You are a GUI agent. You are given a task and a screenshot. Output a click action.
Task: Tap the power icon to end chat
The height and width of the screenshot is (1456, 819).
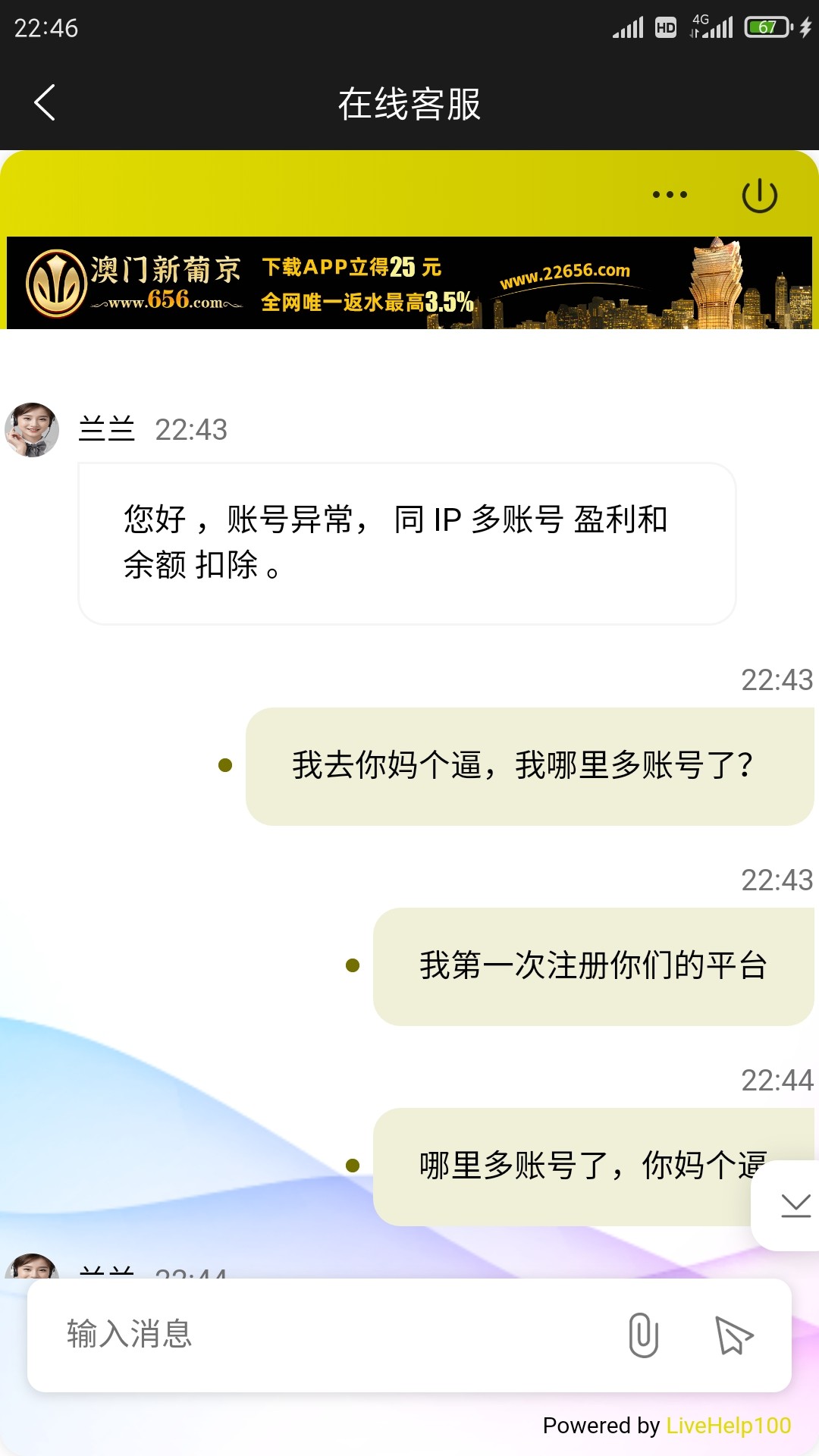point(759,196)
